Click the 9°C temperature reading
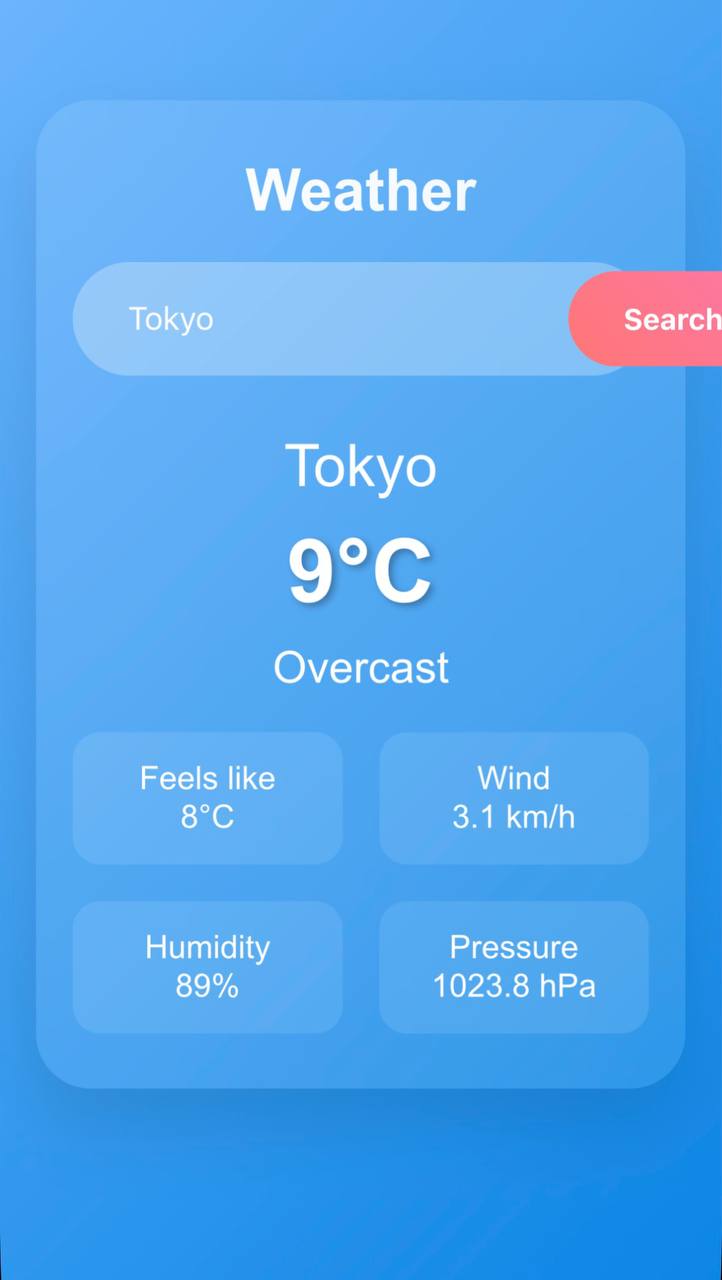 click(x=361, y=568)
